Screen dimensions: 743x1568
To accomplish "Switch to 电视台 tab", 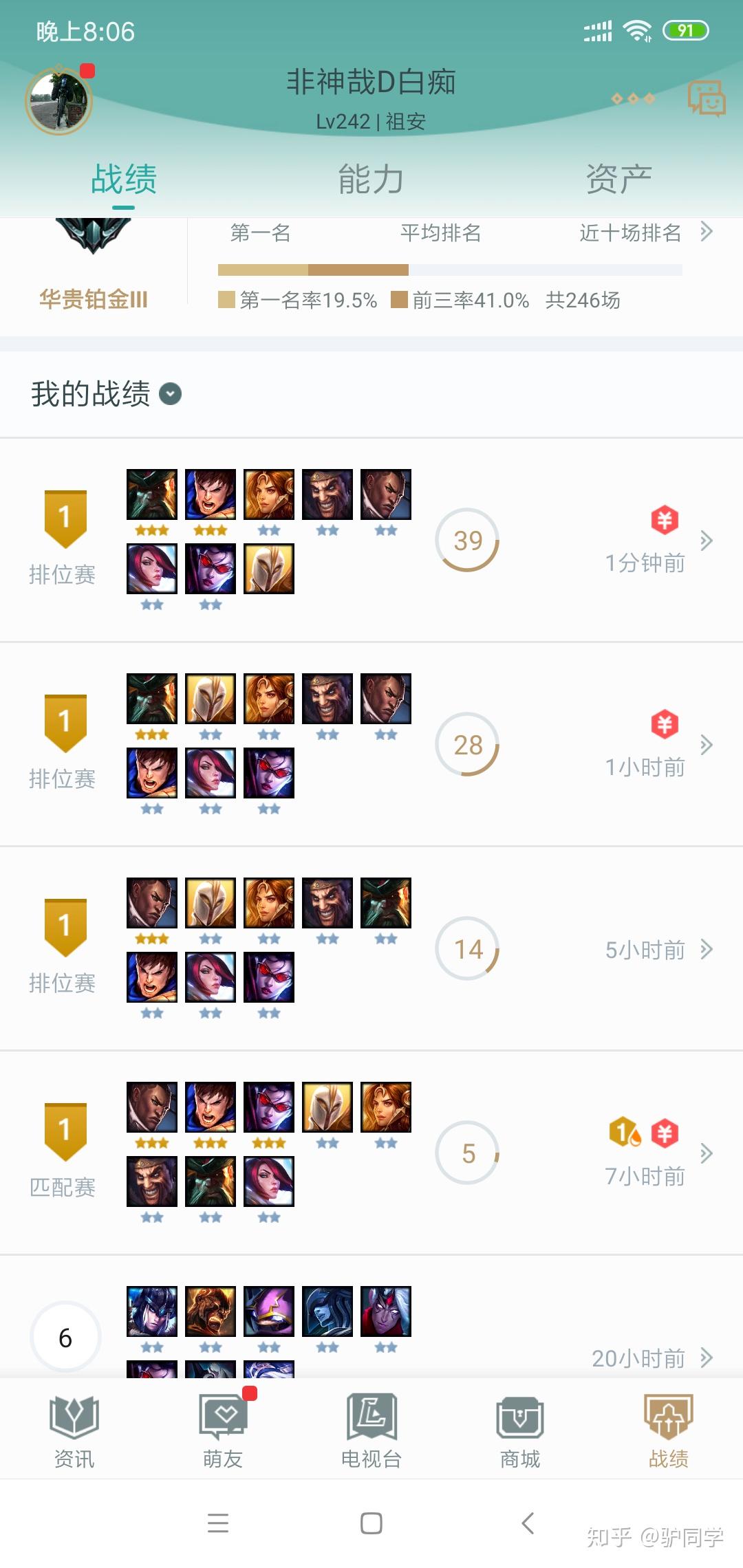I will click(371, 1430).
